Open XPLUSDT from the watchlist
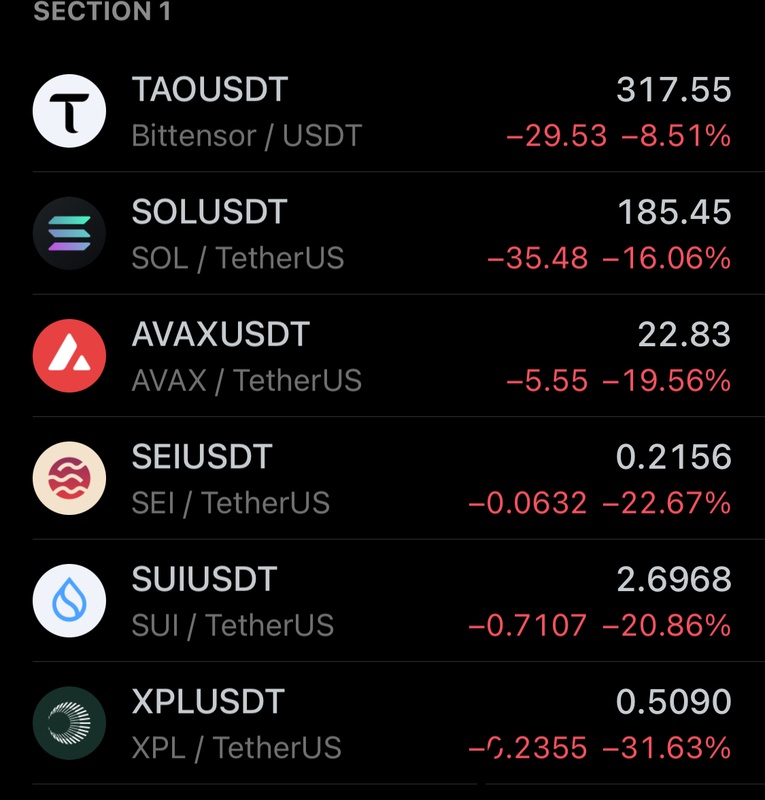The height and width of the screenshot is (800, 765). [x=382, y=724]
